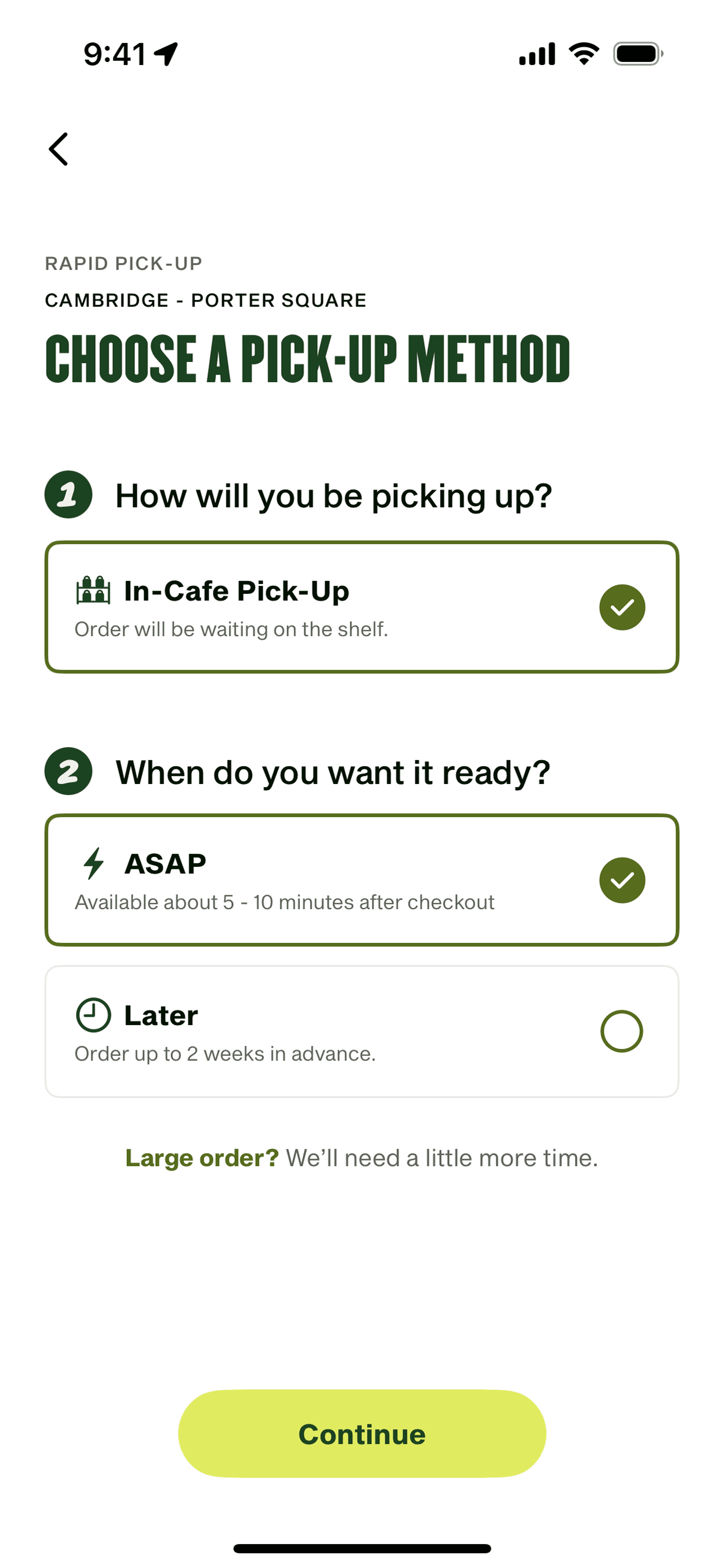Tap the Continue button
Viewport: 724px width, 1568px height.
pos(361,1434)
